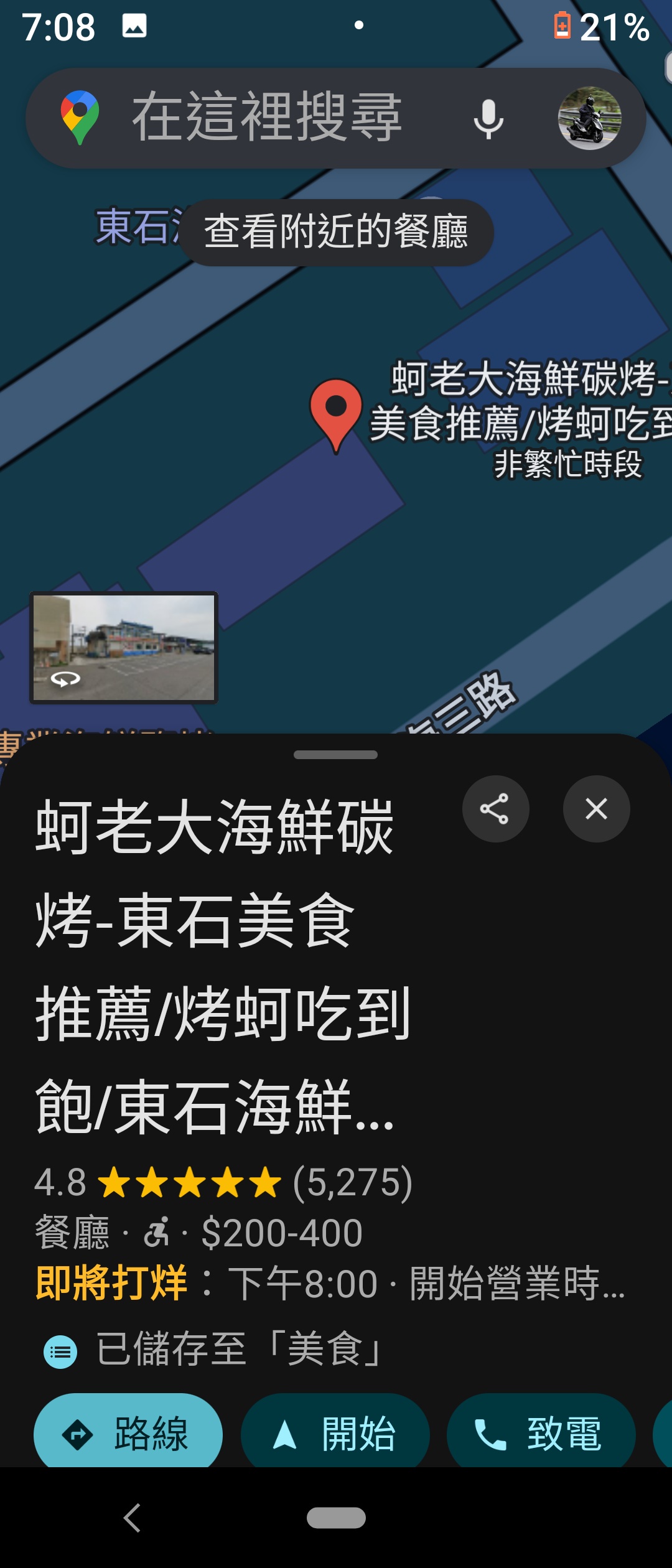Open the account profile picture
The width and height of the screenshot is (672, 1568).
coord(589,118)
